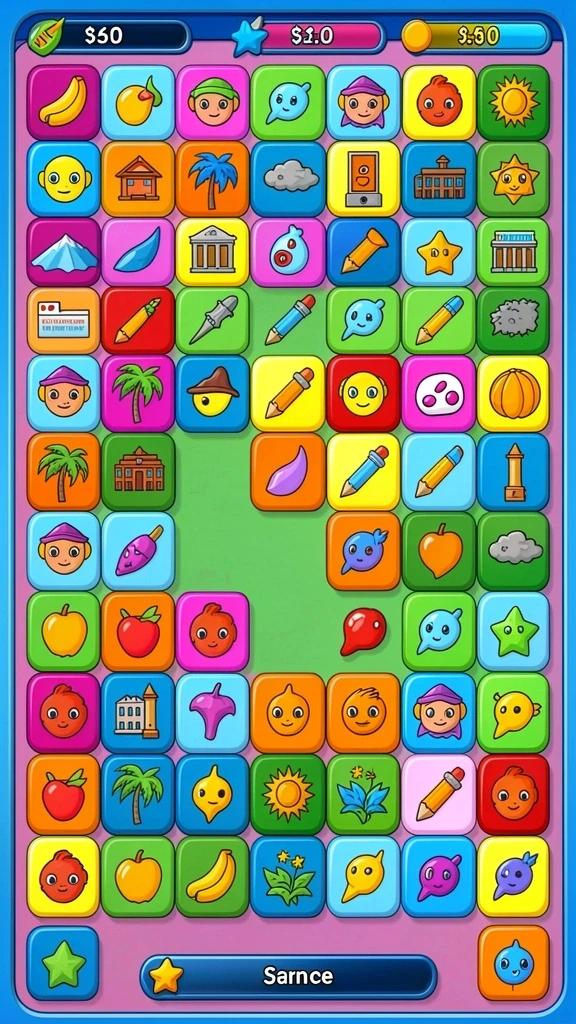Select the pencil tile with pale pink background

[x=439, y=794]
